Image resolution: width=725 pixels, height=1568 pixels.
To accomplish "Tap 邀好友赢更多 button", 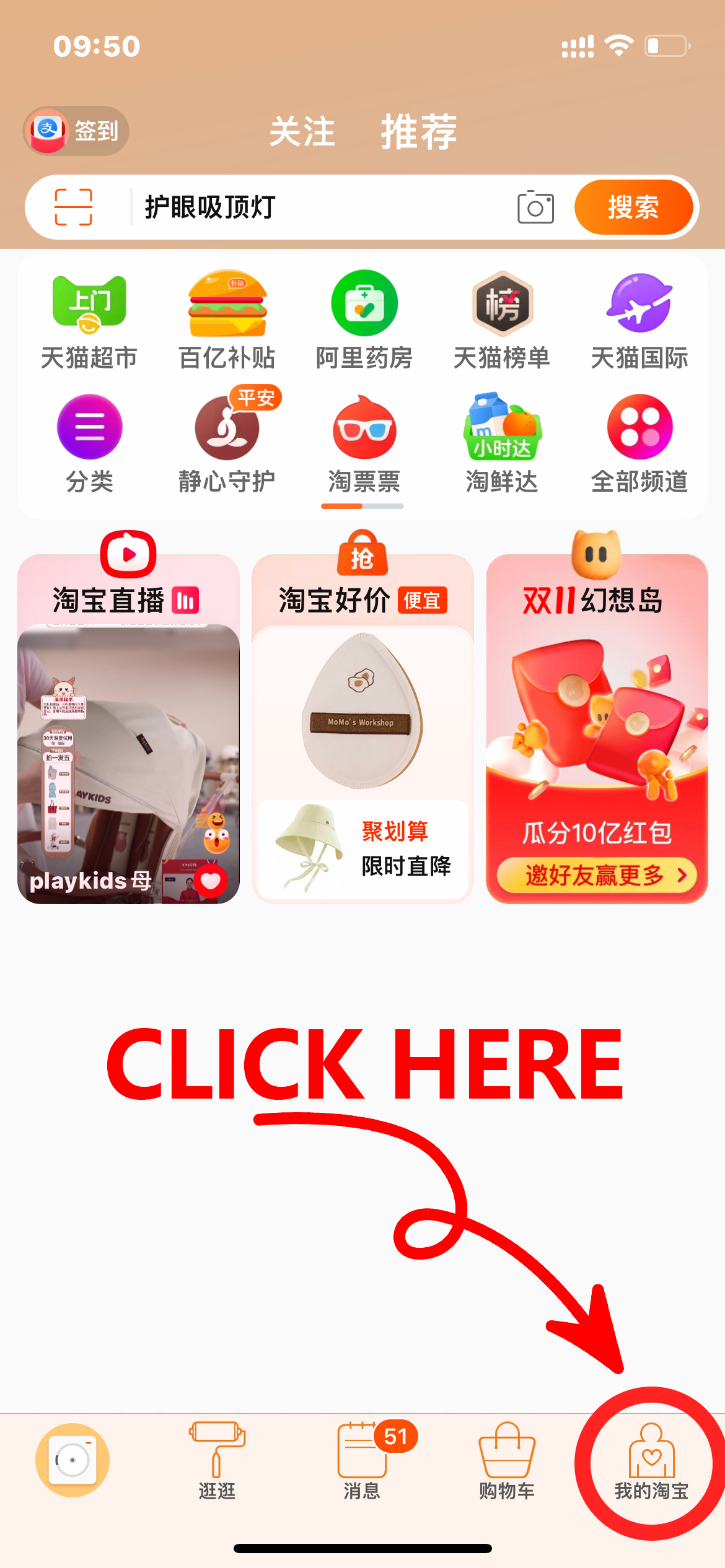I will 596,875.
